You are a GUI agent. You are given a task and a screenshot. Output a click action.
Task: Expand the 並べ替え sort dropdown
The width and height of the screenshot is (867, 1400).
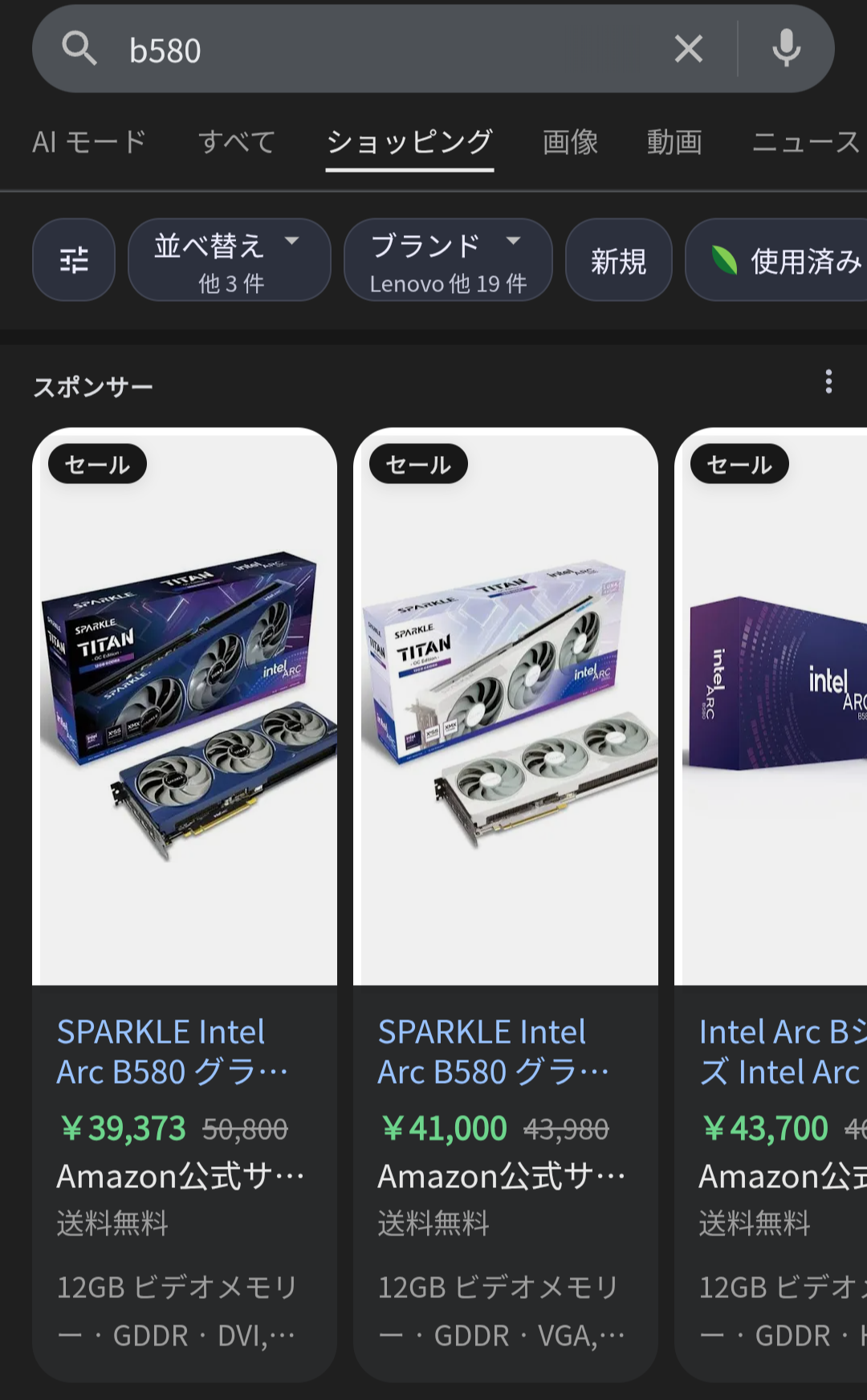point(230,260)
